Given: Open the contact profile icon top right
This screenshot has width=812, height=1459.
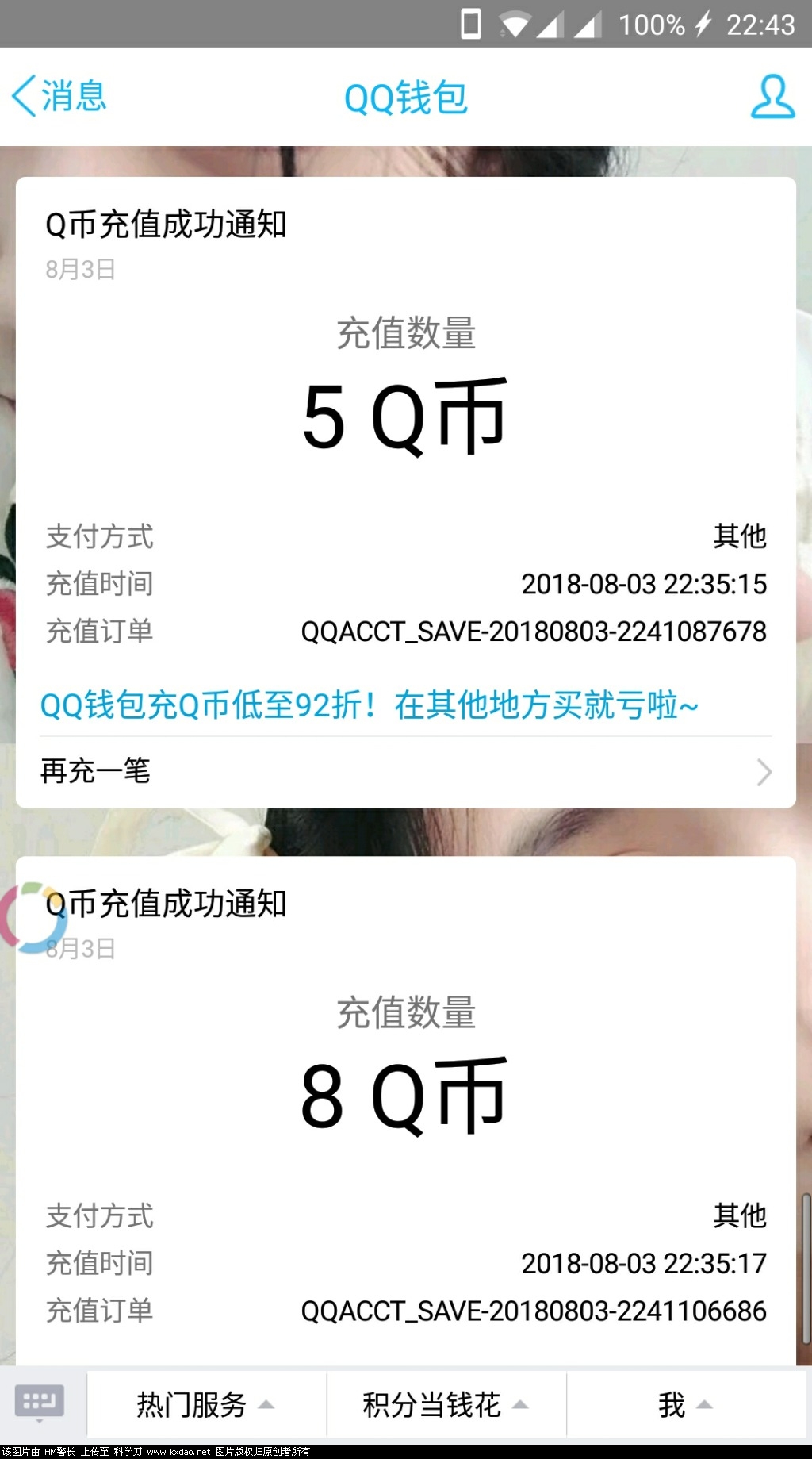Looking at the screenshot, I should click(x=772, y=97).
